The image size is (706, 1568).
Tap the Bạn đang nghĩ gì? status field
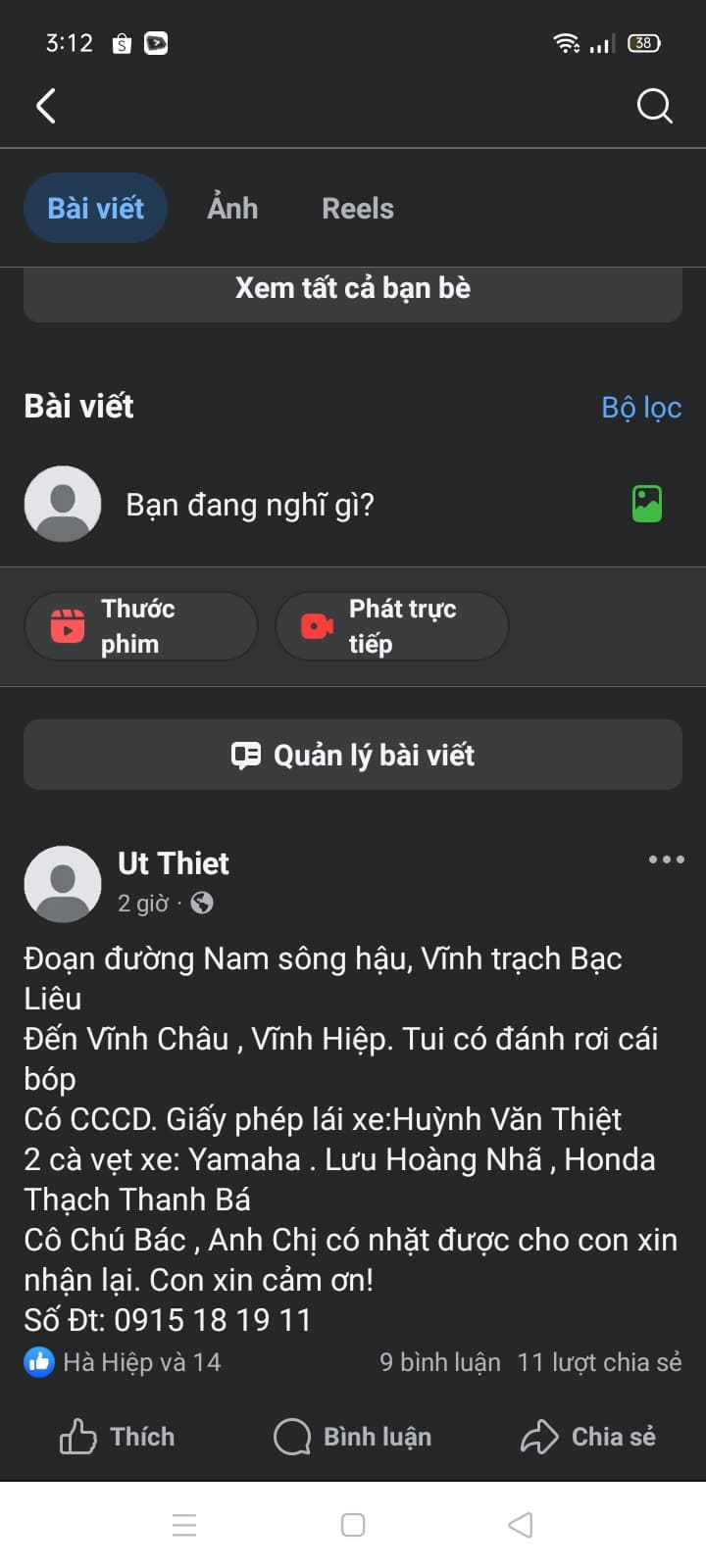(x=248, y=504)
